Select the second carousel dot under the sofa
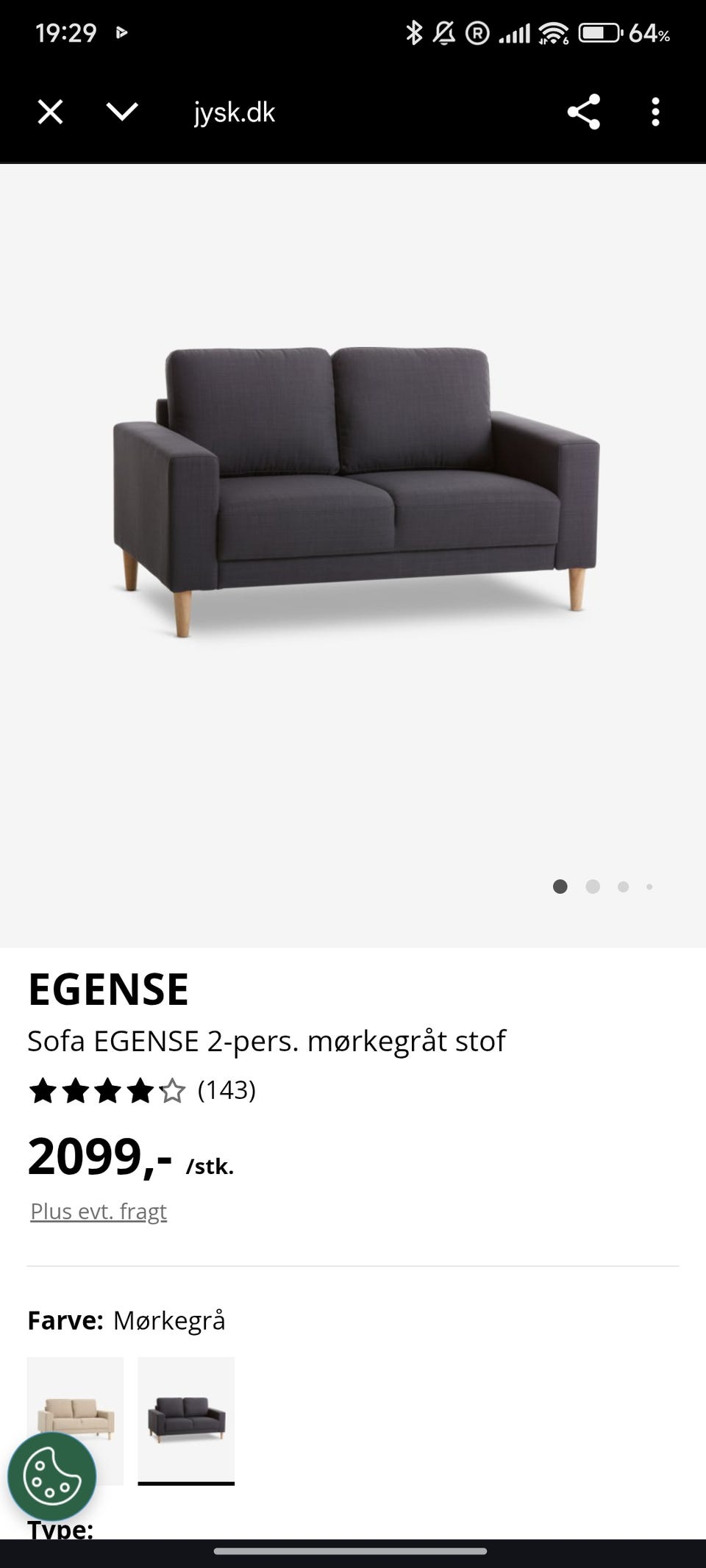The height and width of the screenshot is (1568, 706). (x=592, y=887)
